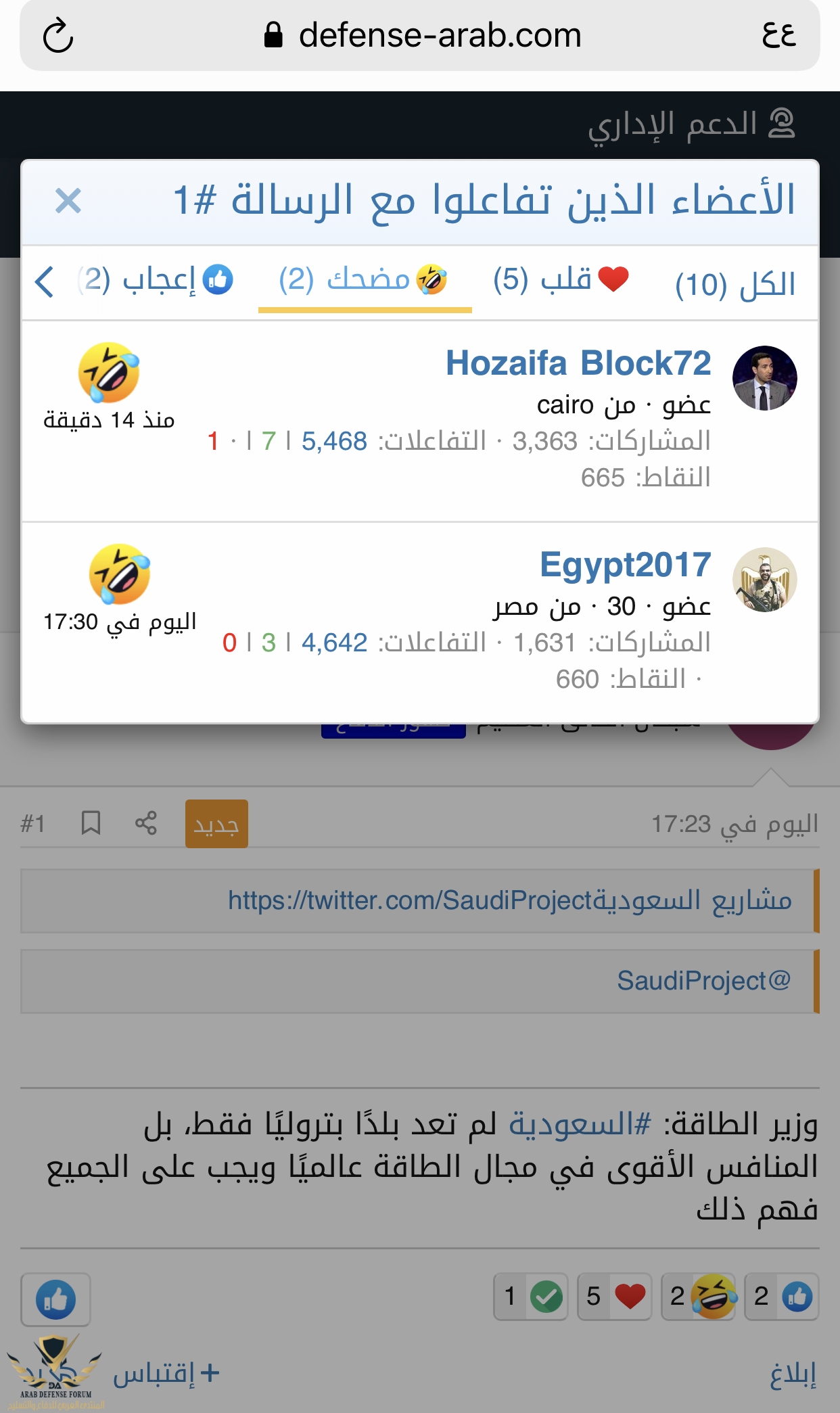Tap the arrow to reveal more reaction tabs

point(45,281)
